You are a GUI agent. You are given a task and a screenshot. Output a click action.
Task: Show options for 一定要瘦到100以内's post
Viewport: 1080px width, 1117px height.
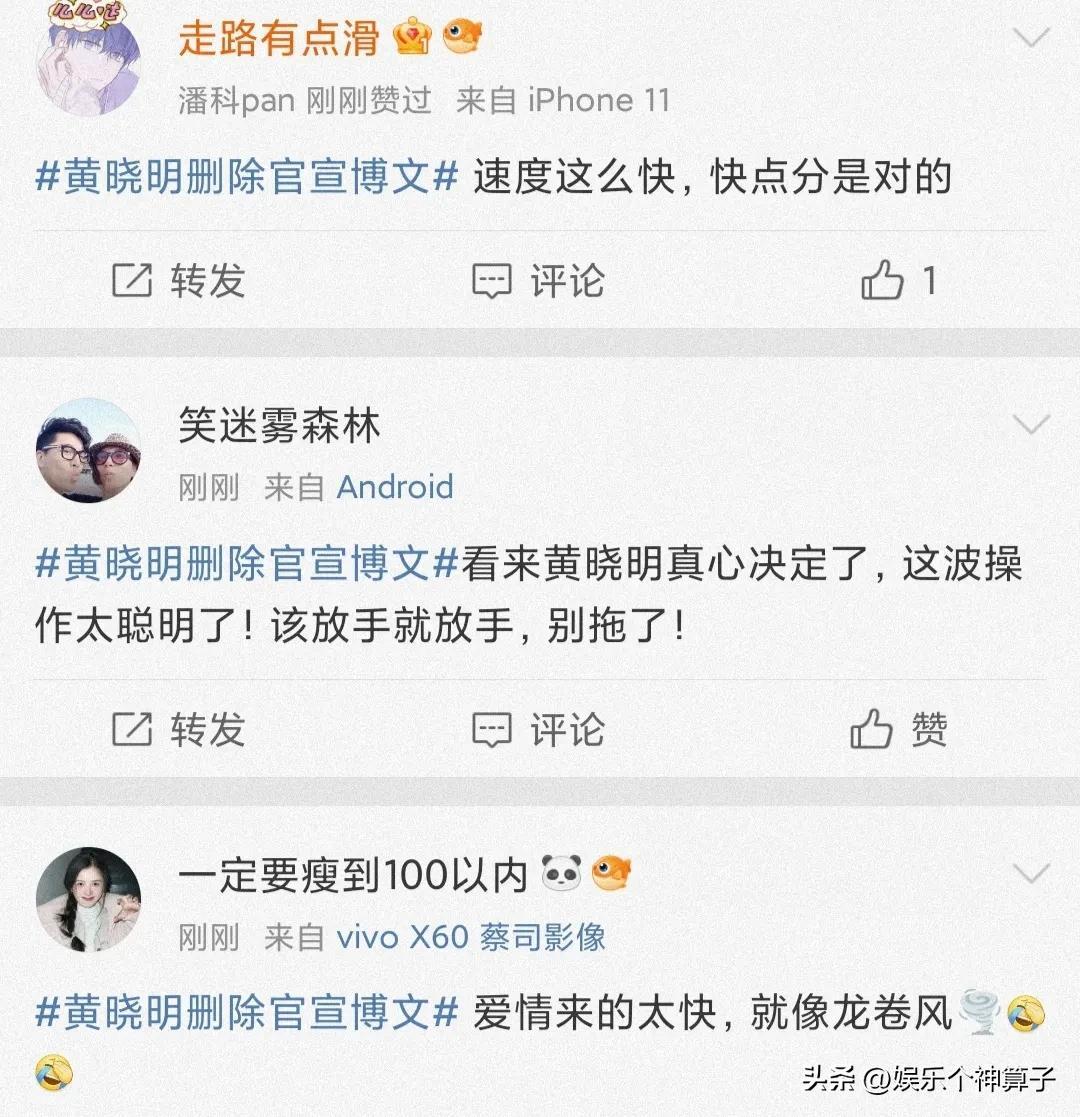1030,875
